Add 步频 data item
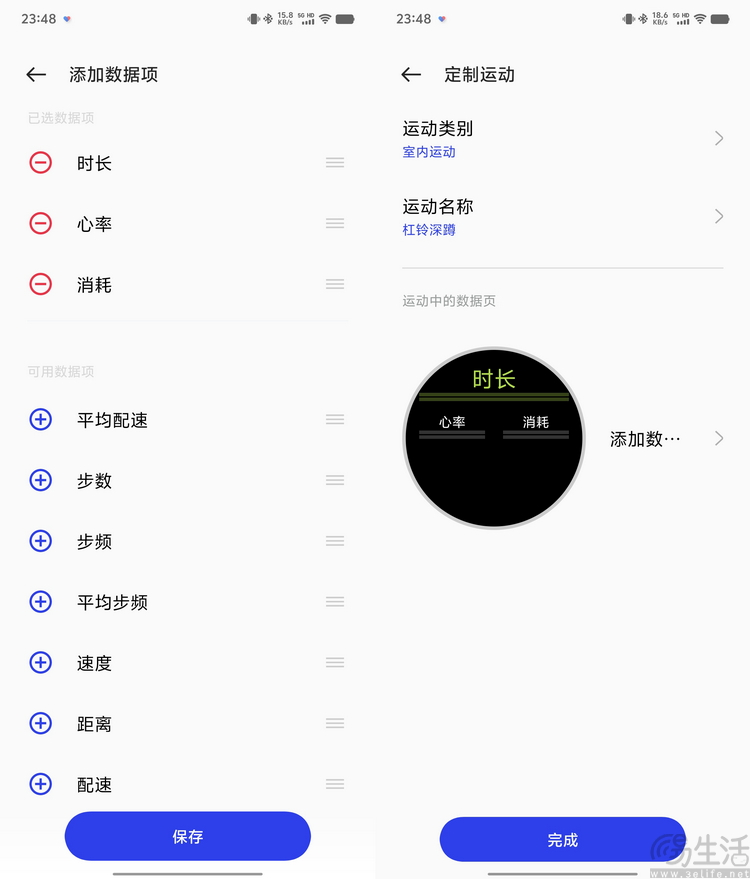This screenshot has height=879, width=750. tap(41, 541)
